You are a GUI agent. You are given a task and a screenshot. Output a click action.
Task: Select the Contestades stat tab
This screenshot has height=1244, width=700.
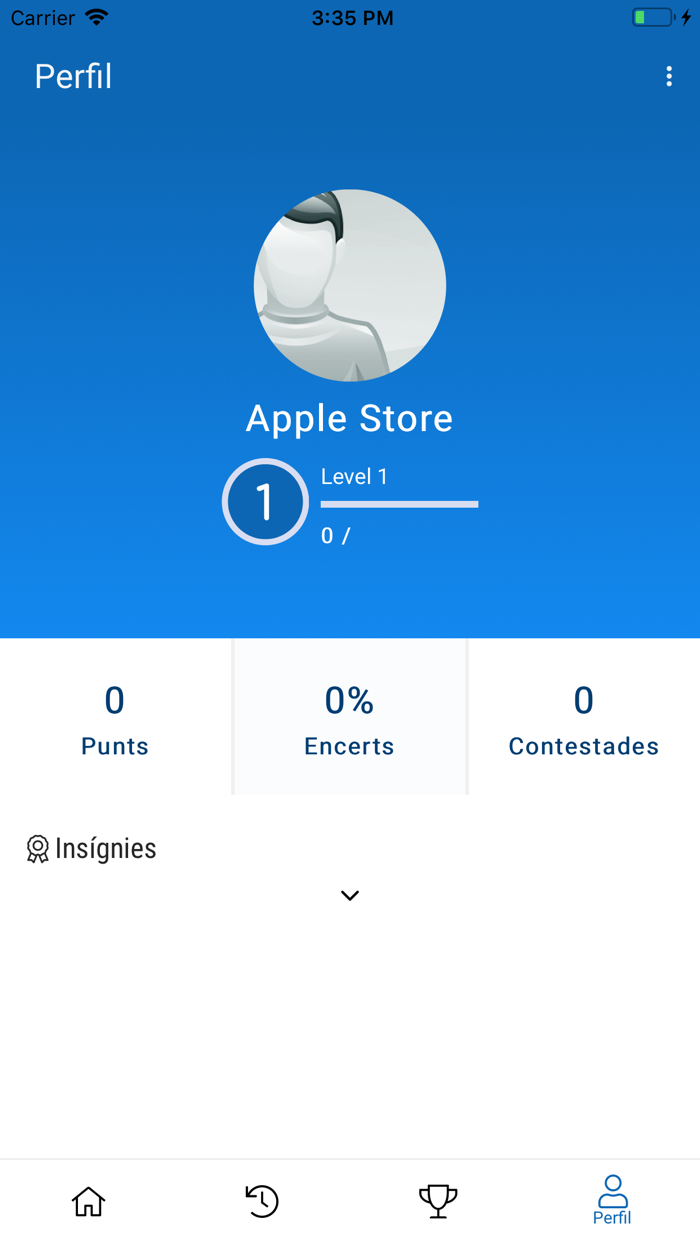point(584,717)
